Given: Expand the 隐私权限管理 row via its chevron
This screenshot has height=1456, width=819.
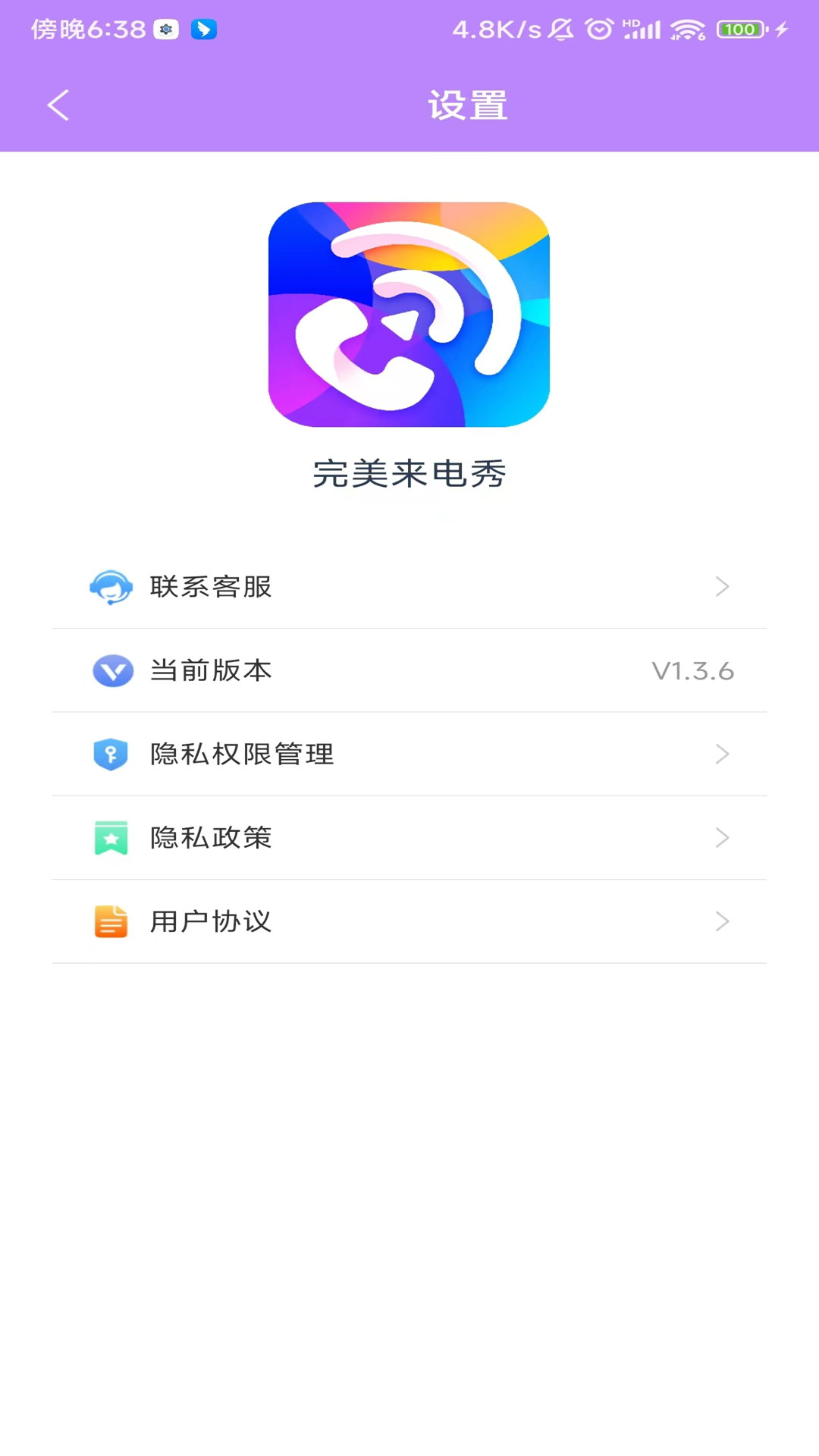Looking at the screenshot, I should pyautogui.click(x=722, y=754).
